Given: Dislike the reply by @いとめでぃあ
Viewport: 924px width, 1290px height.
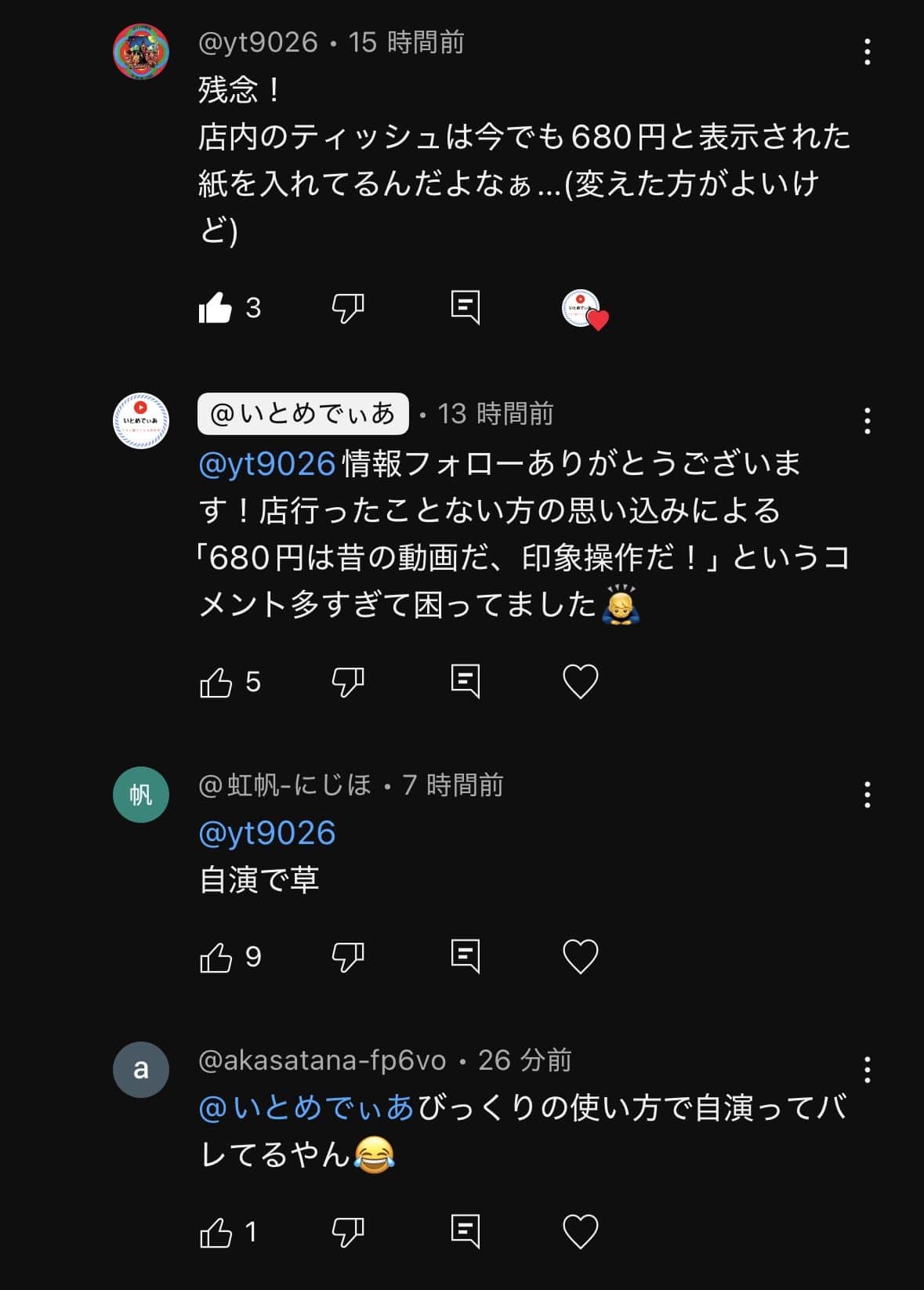Looking at the screenshot, I should pos(348,683).
